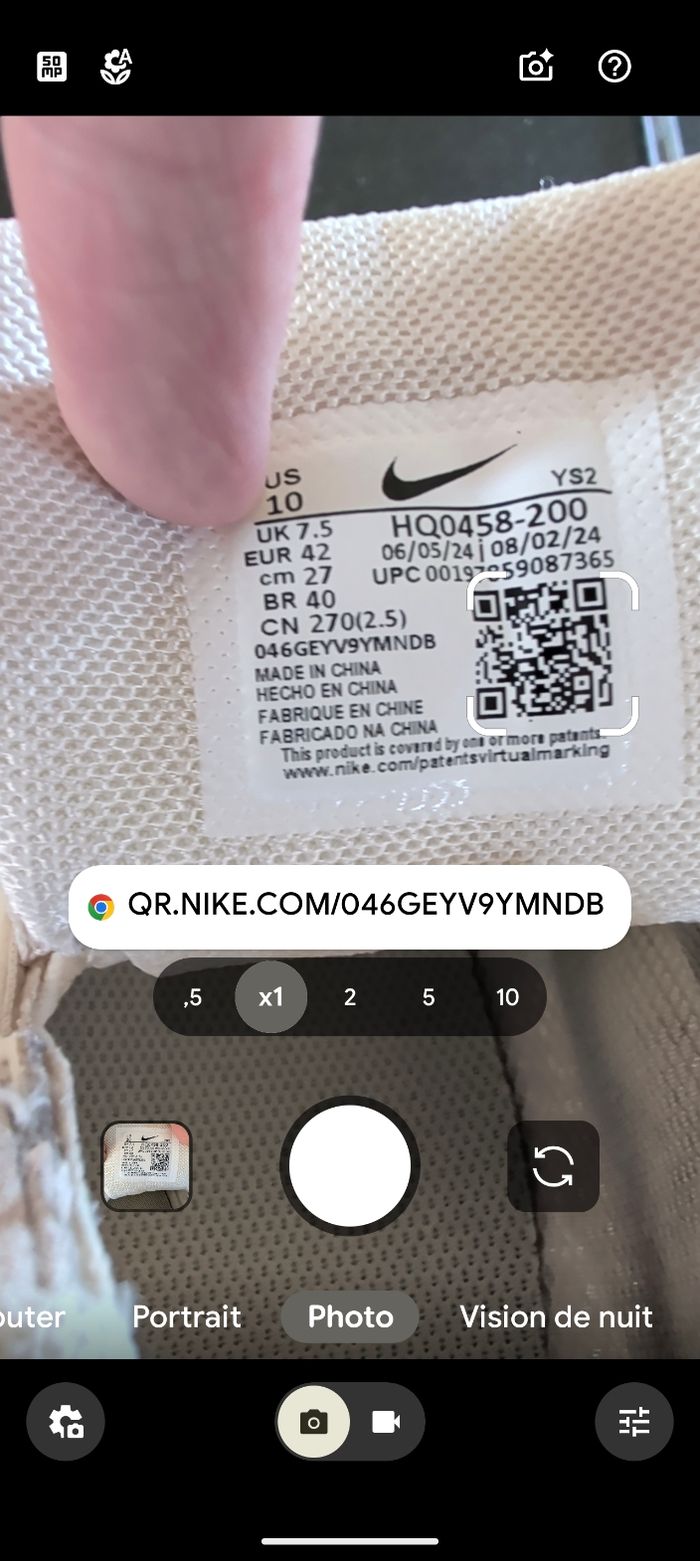Switch to video recording mode

[386, 1421]
